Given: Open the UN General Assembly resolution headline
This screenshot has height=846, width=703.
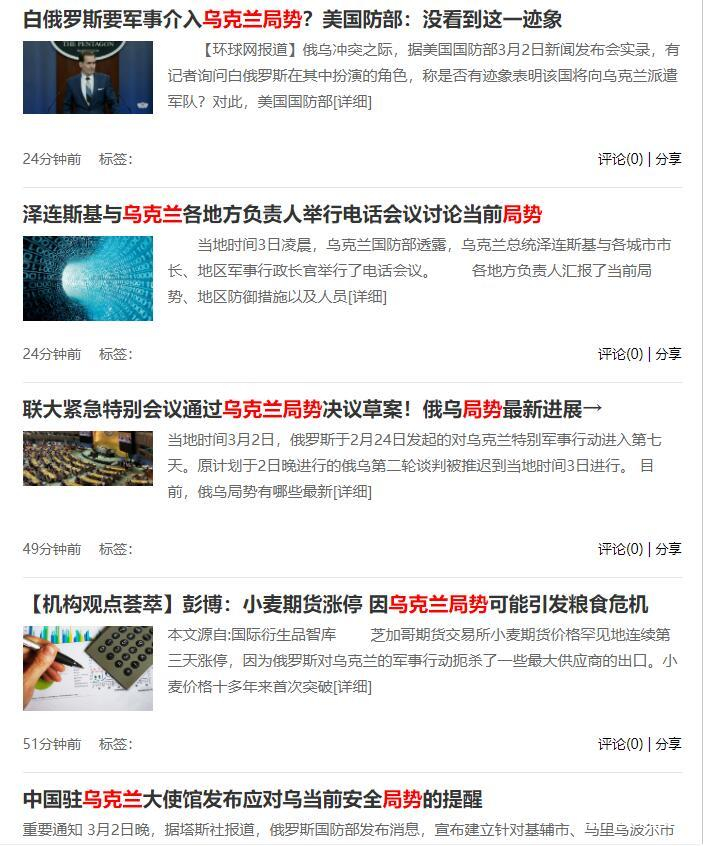Looking at the screenshot, I should coord(312,409).
